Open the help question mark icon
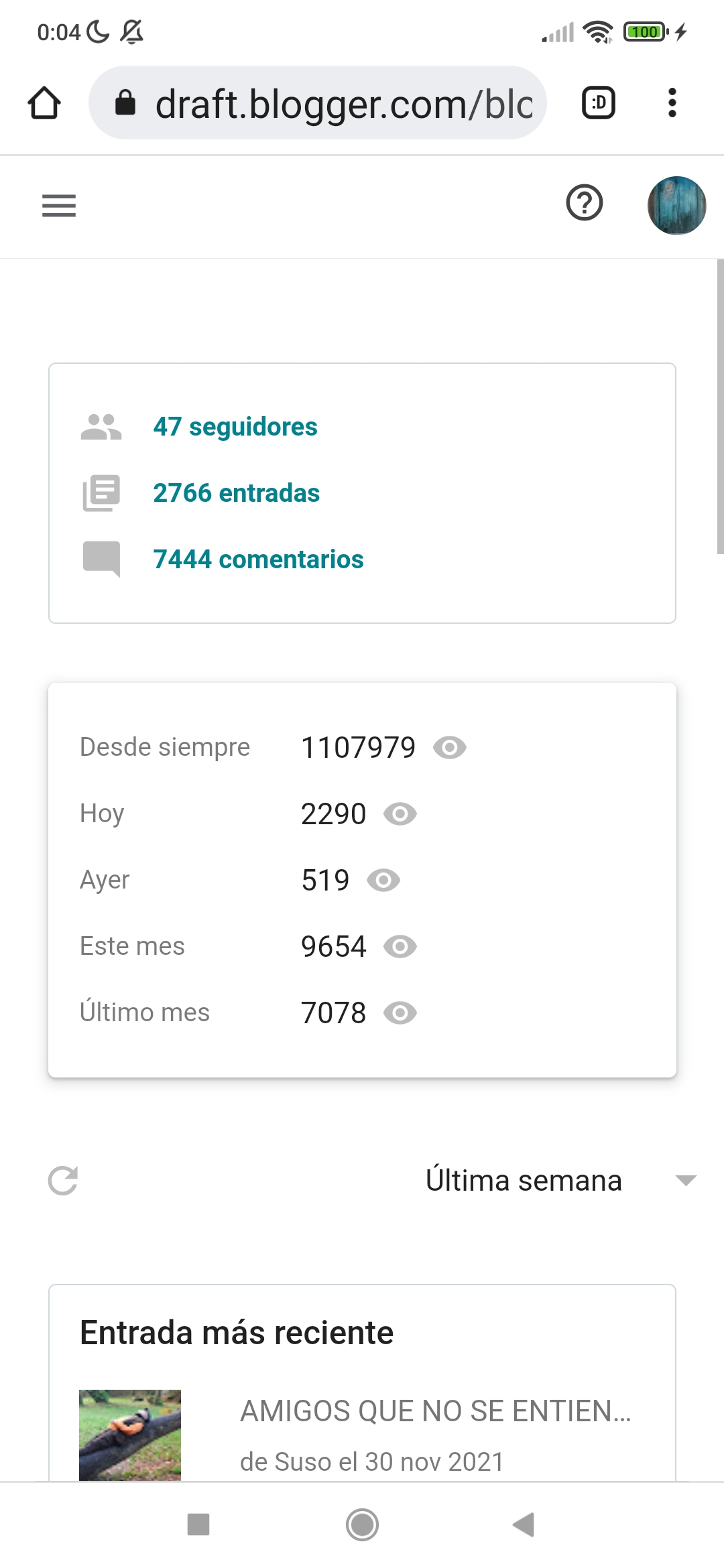 585,203
